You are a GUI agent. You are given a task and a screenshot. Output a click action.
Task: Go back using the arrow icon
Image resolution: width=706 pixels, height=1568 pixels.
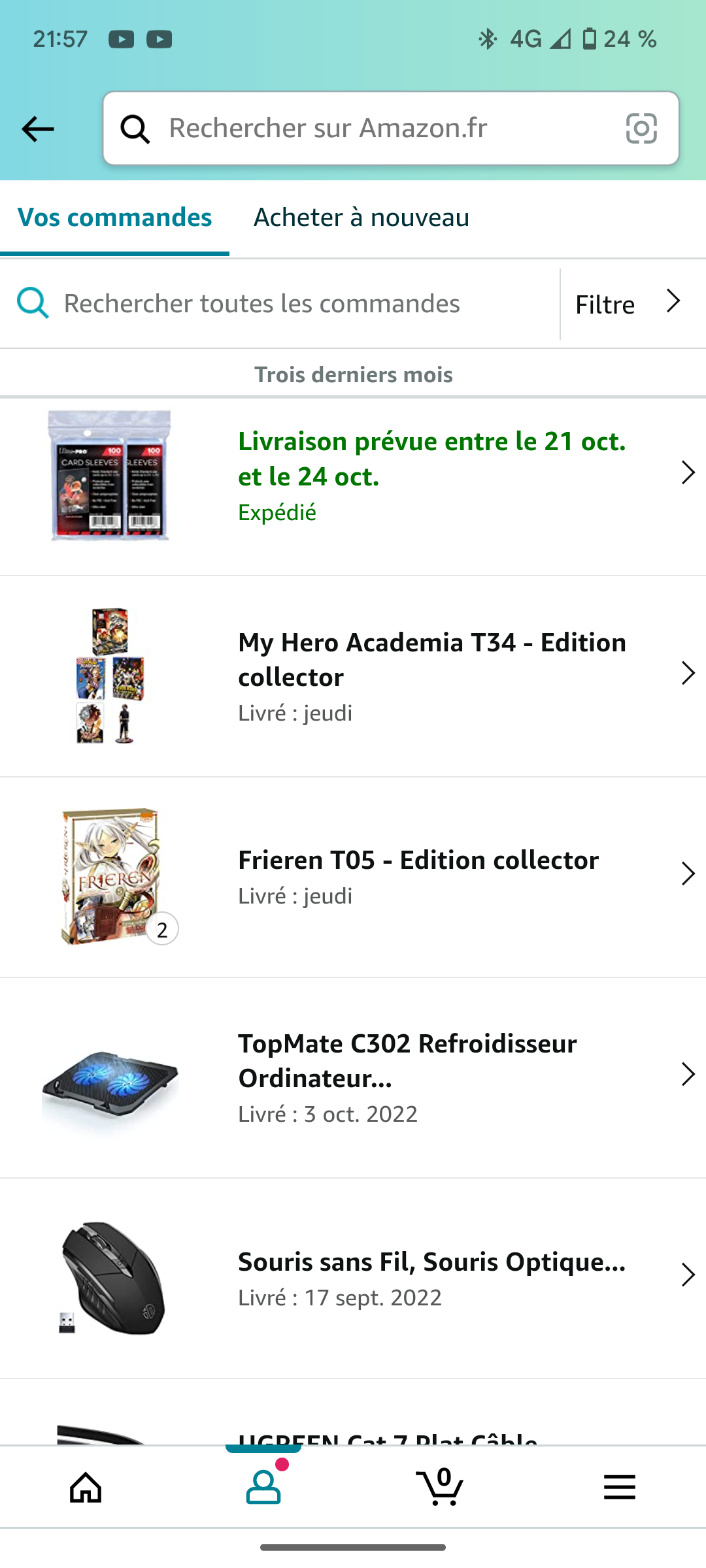[x=38, y=129]
